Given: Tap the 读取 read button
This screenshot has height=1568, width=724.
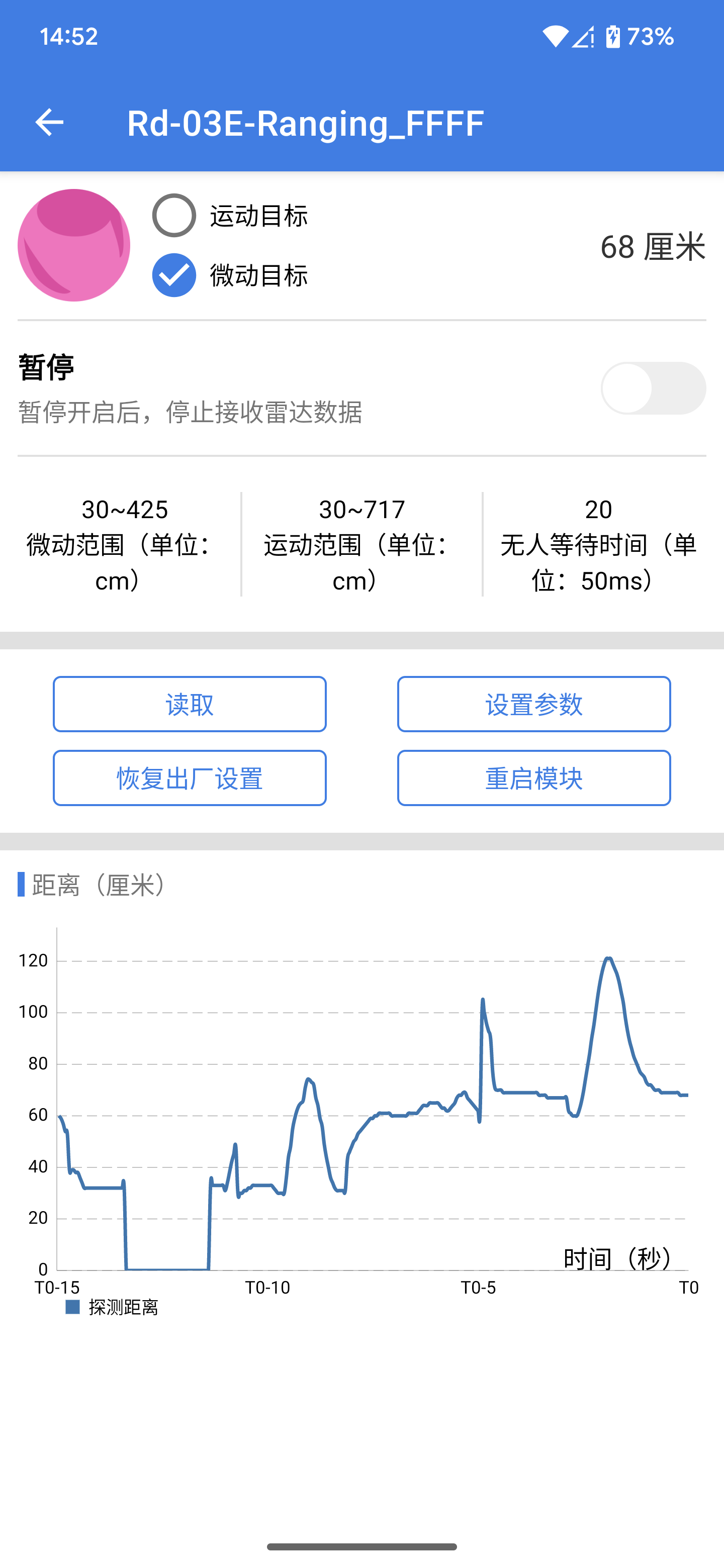Looking at the screenshot, I should tap(190, 704).
